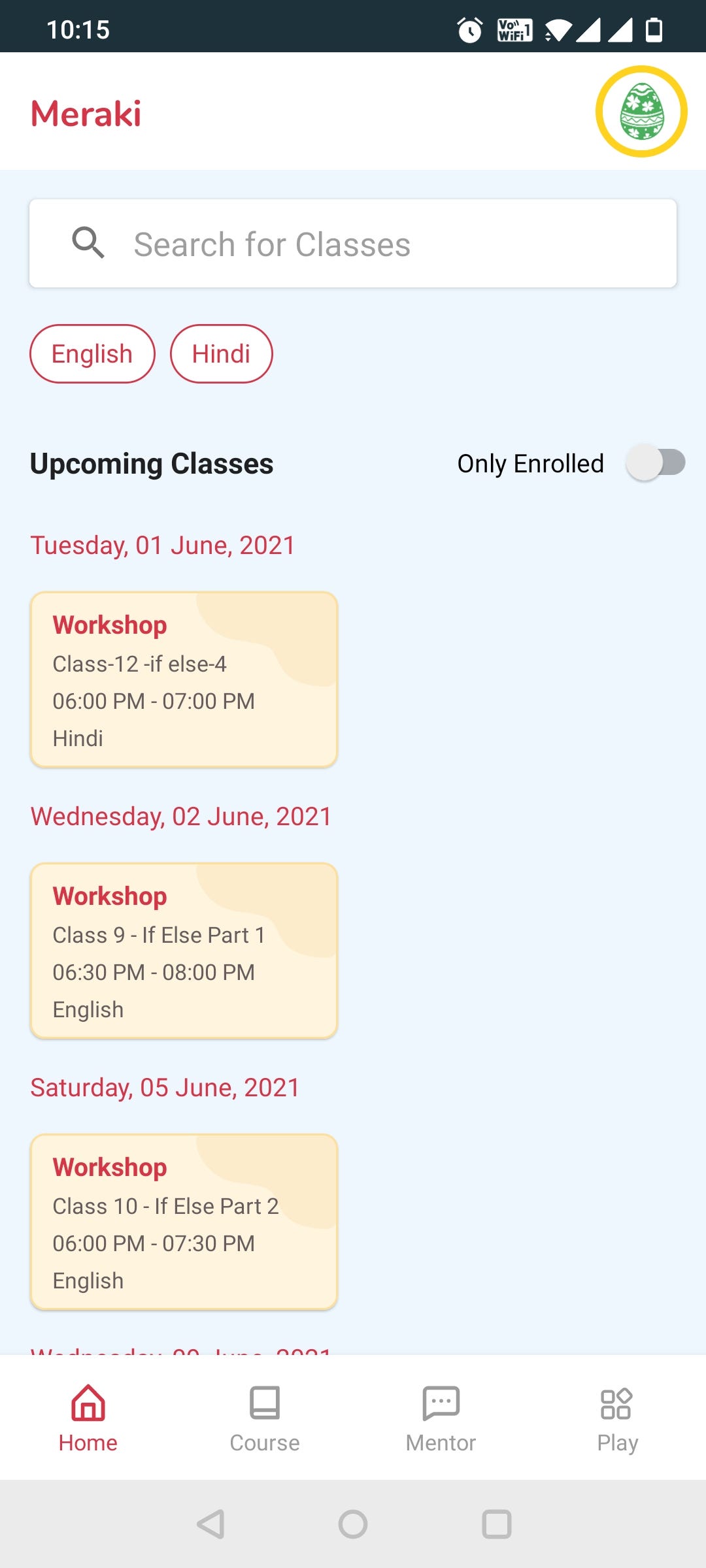706x1568 pixels.
Task: Open Class-12 -if else-4 workshop card
Action: (x=184, y=679)
